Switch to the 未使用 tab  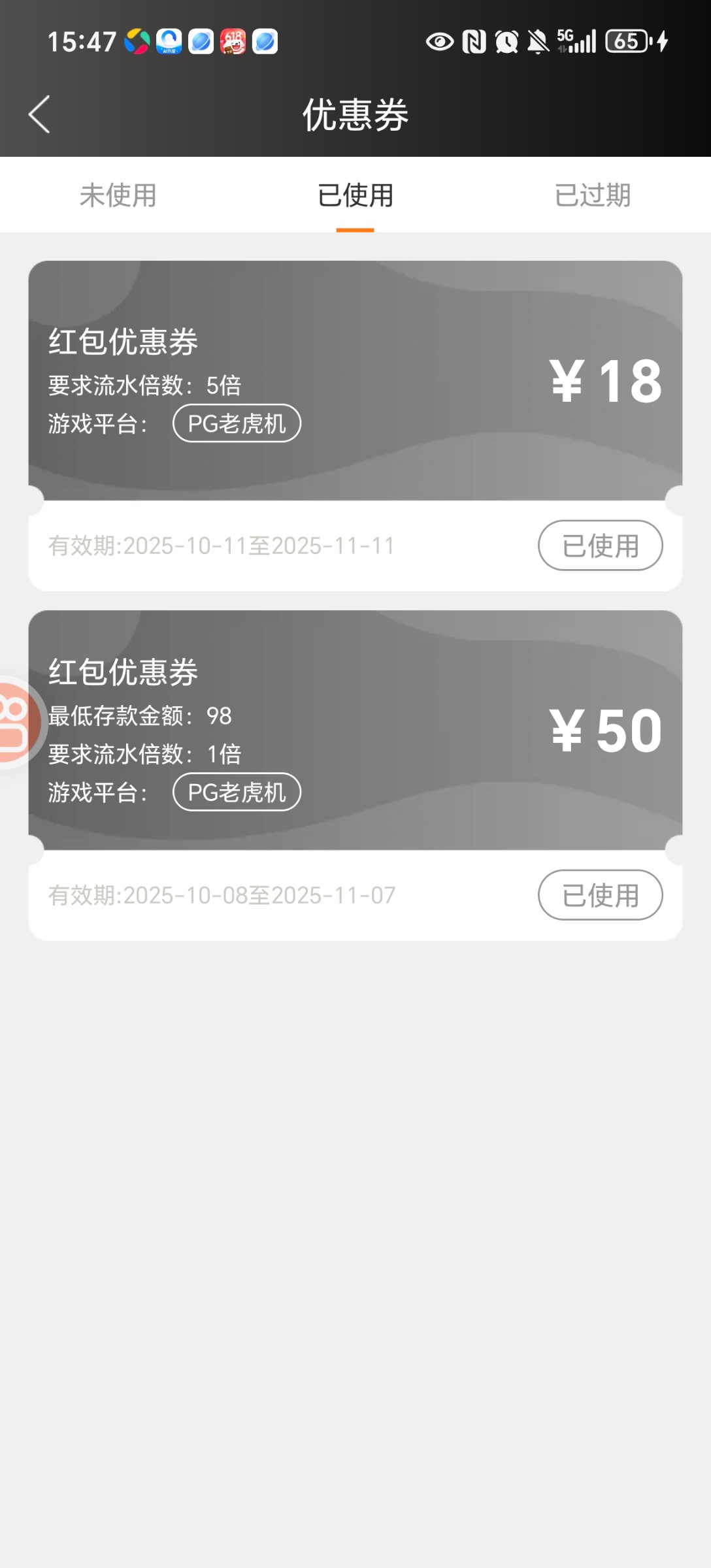point(117,195)
